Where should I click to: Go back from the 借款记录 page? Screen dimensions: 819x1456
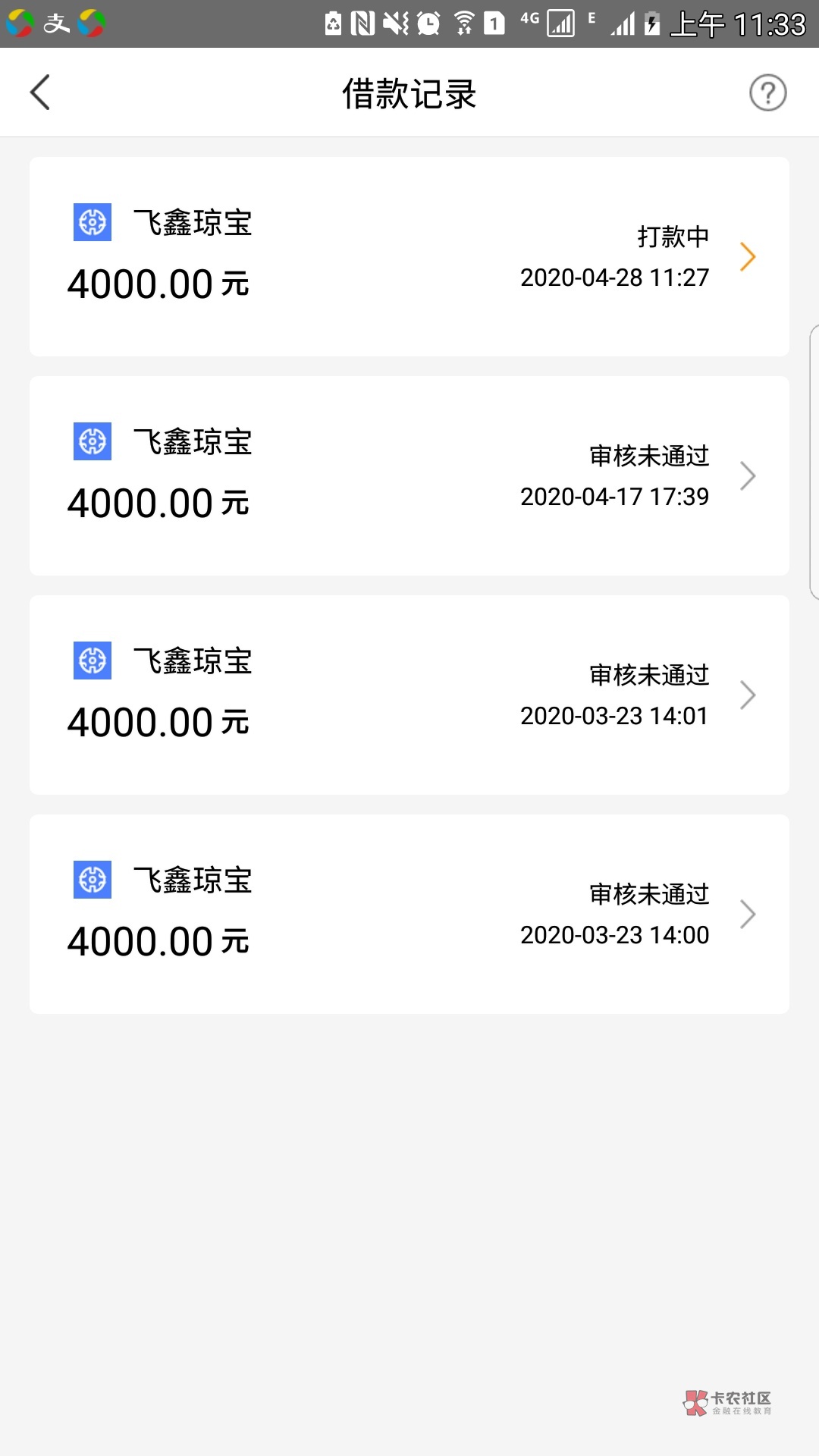40,93
